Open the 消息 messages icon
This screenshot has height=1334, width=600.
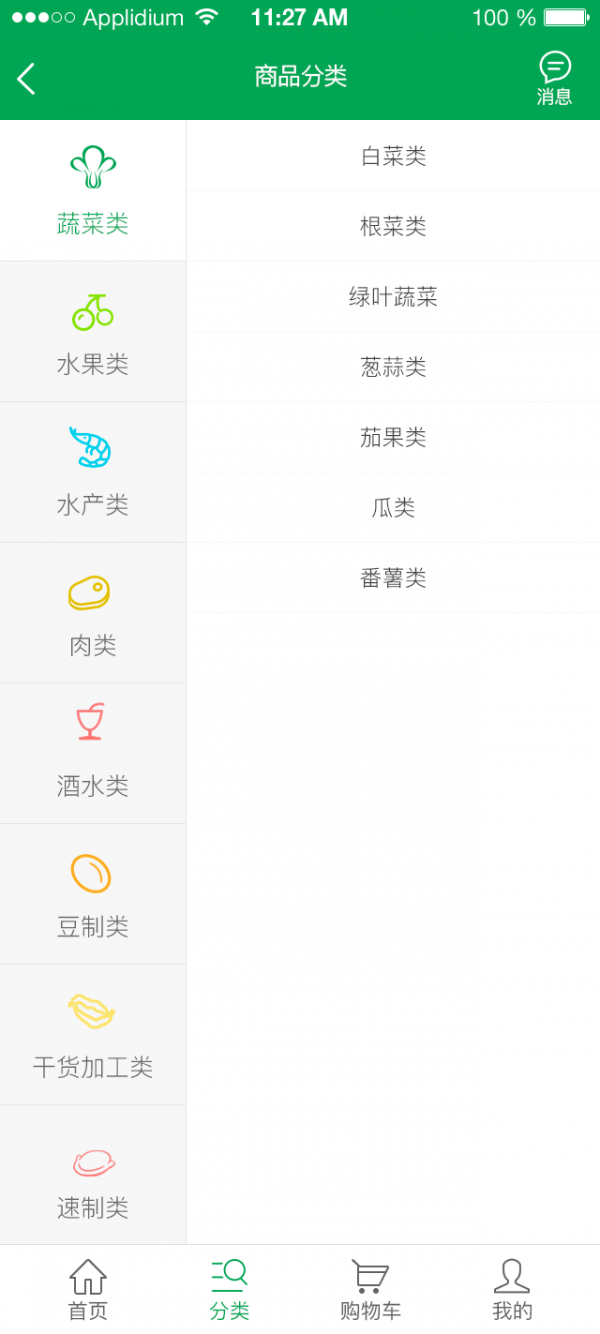coord(554,78)
